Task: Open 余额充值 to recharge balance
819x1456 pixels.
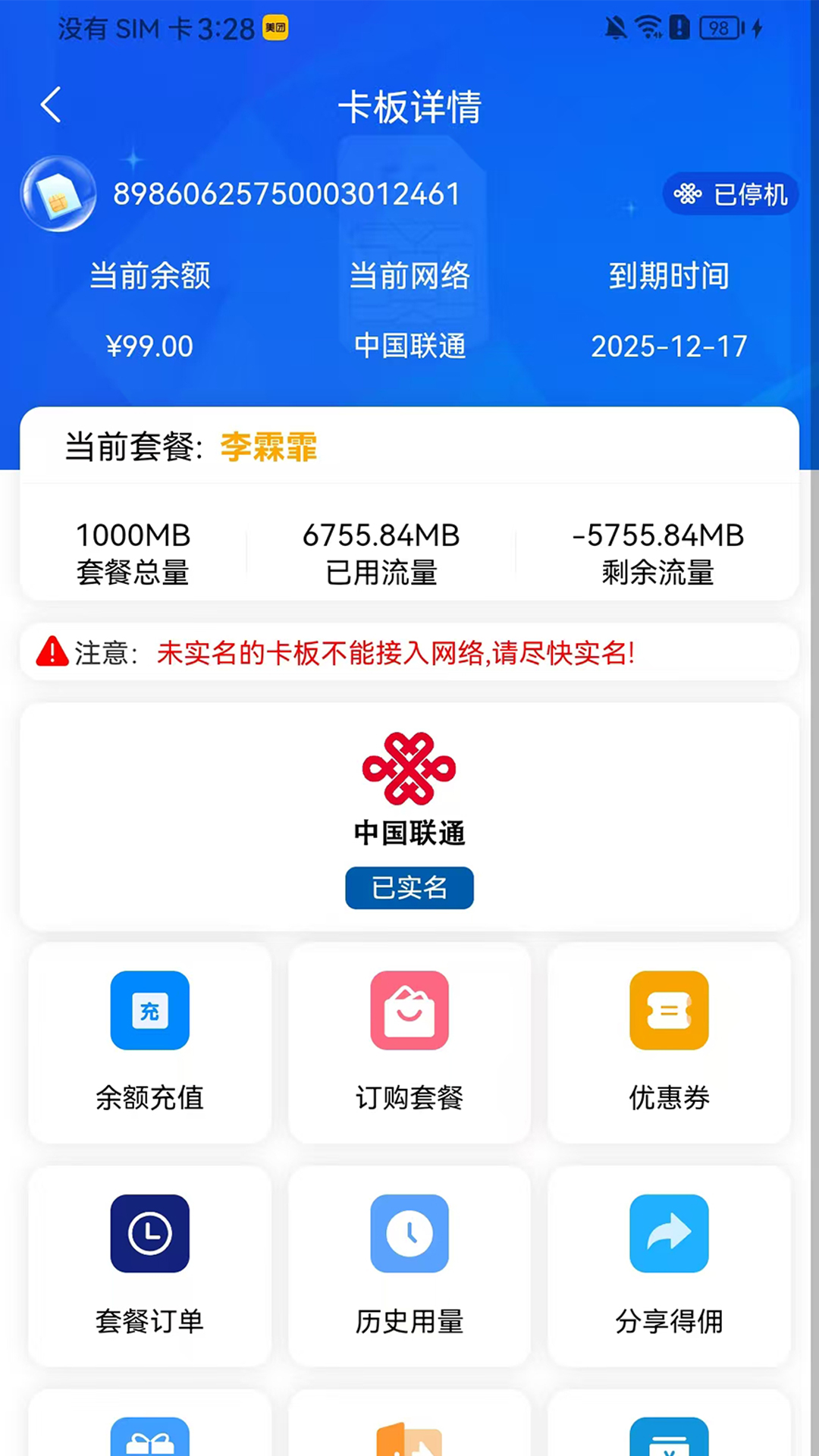Action: (149, 1042)
